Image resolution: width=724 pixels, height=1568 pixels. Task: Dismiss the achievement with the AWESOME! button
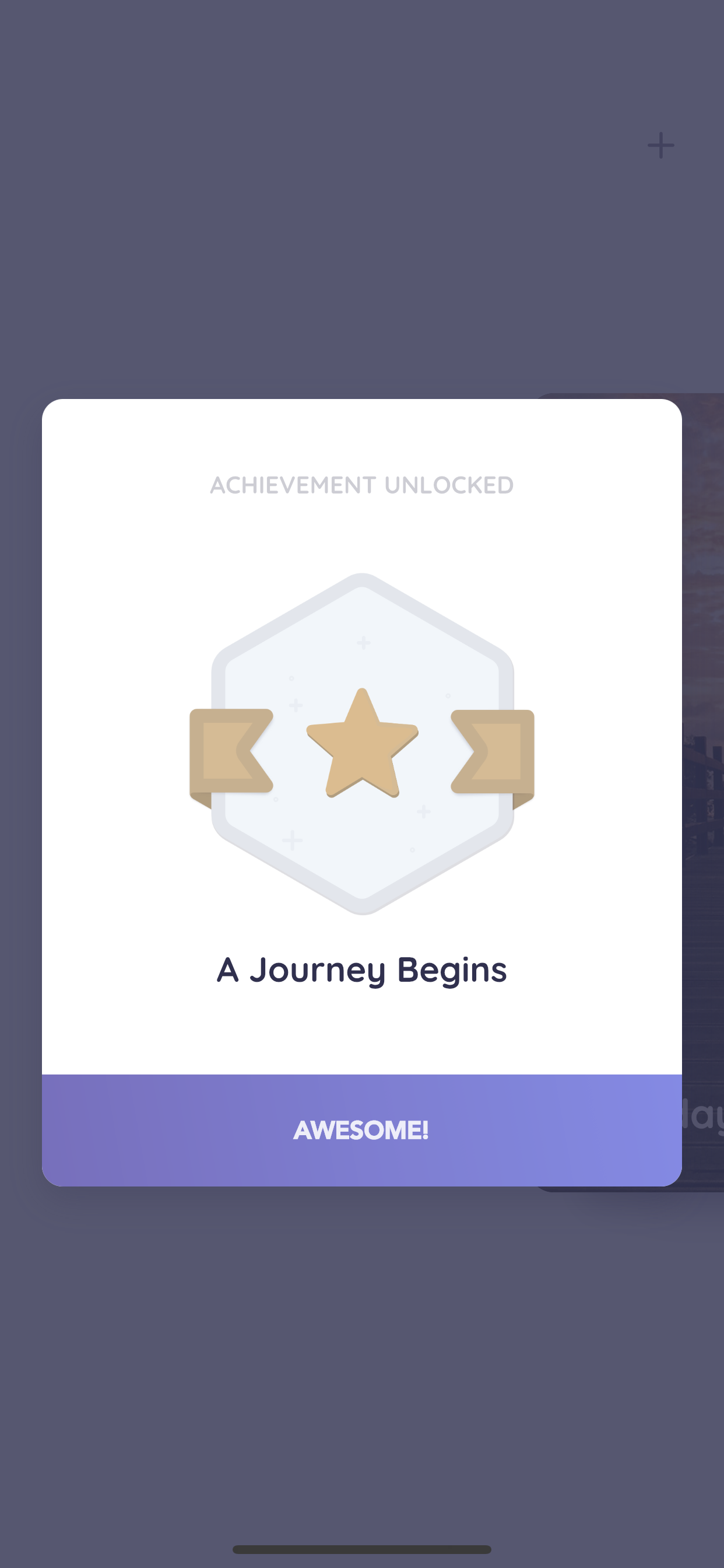(361, 1130)
